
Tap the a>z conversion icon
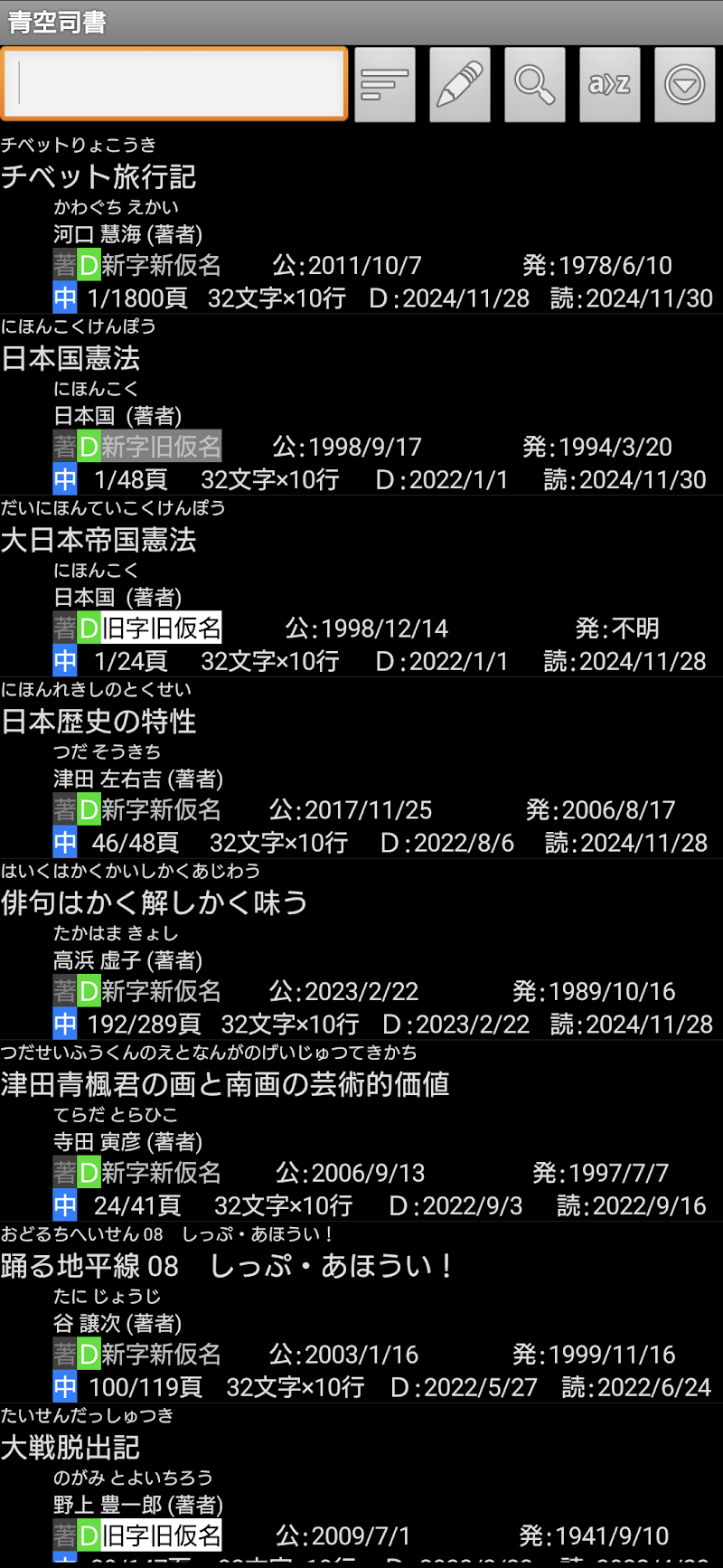pos(610,85)
